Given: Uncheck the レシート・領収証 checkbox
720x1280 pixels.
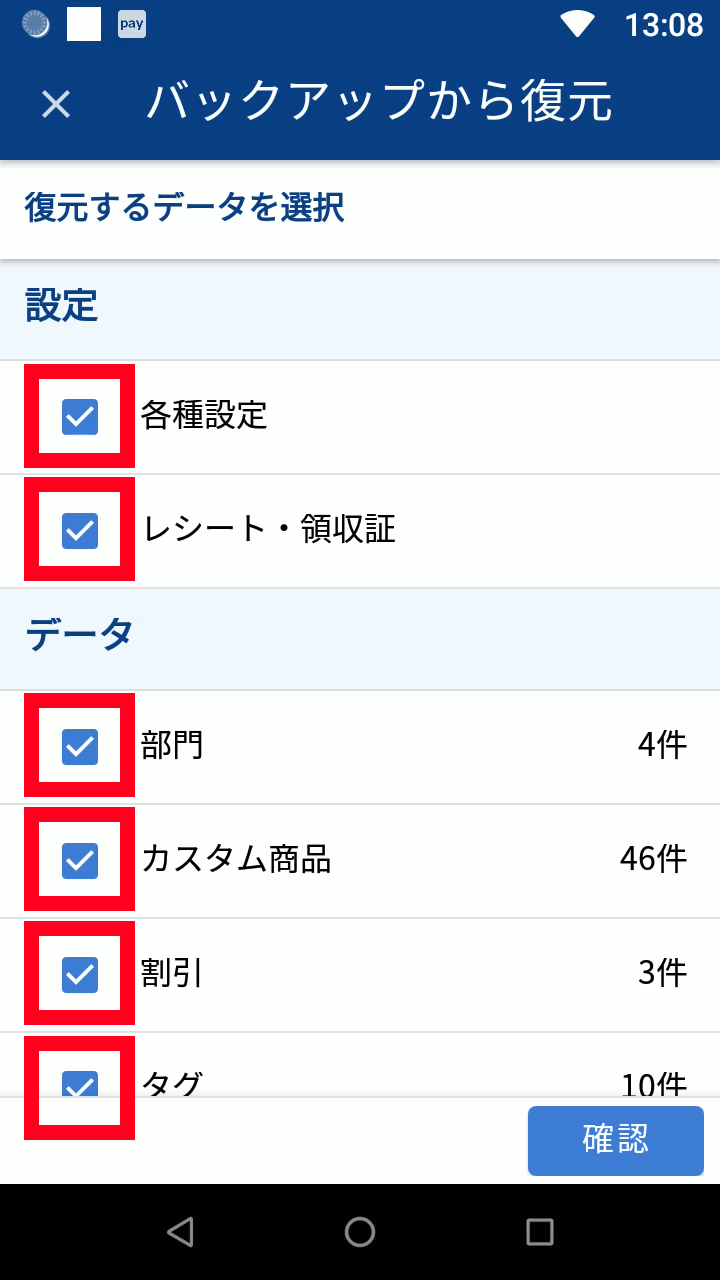Looking at the screenshot, I should [x=80, y=530].
